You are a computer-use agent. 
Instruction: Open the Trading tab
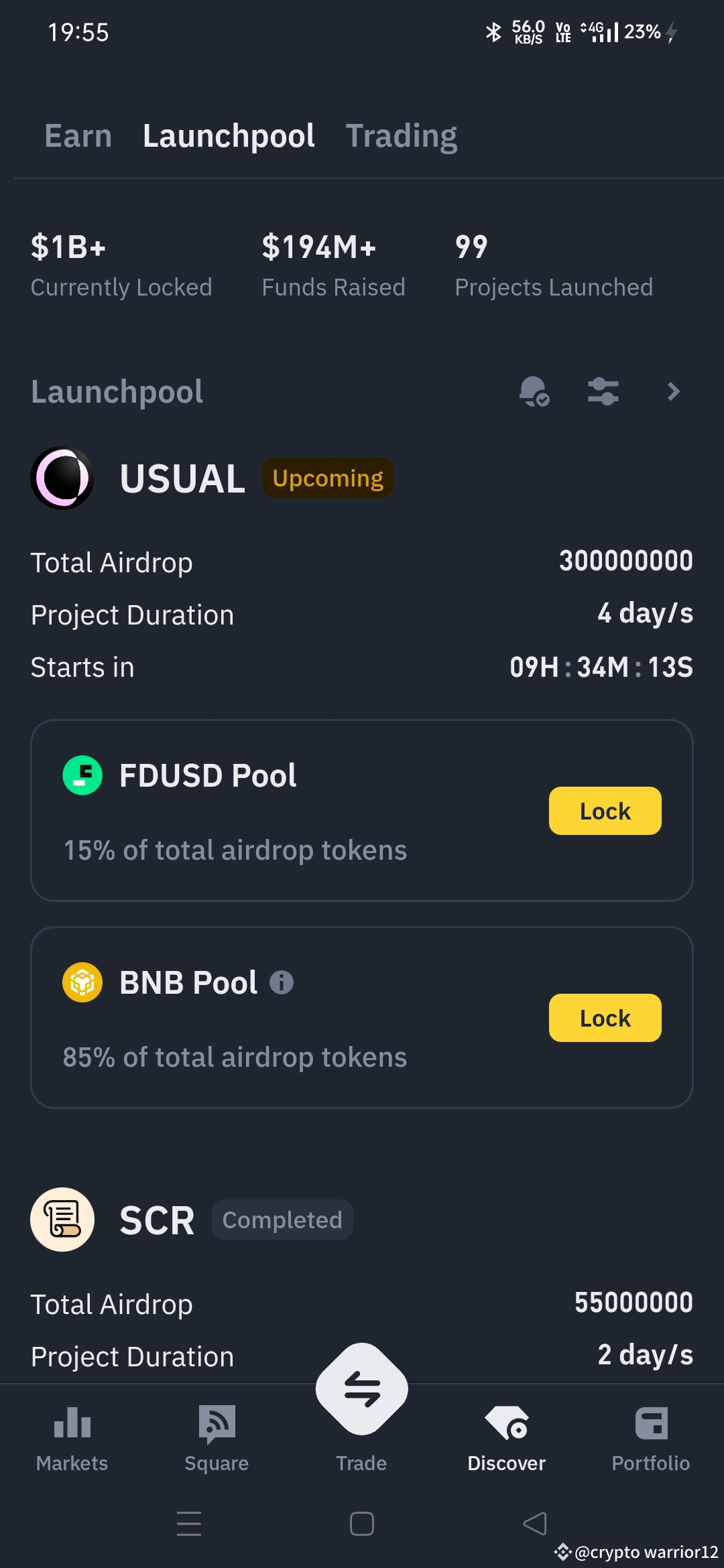(402, 135)
